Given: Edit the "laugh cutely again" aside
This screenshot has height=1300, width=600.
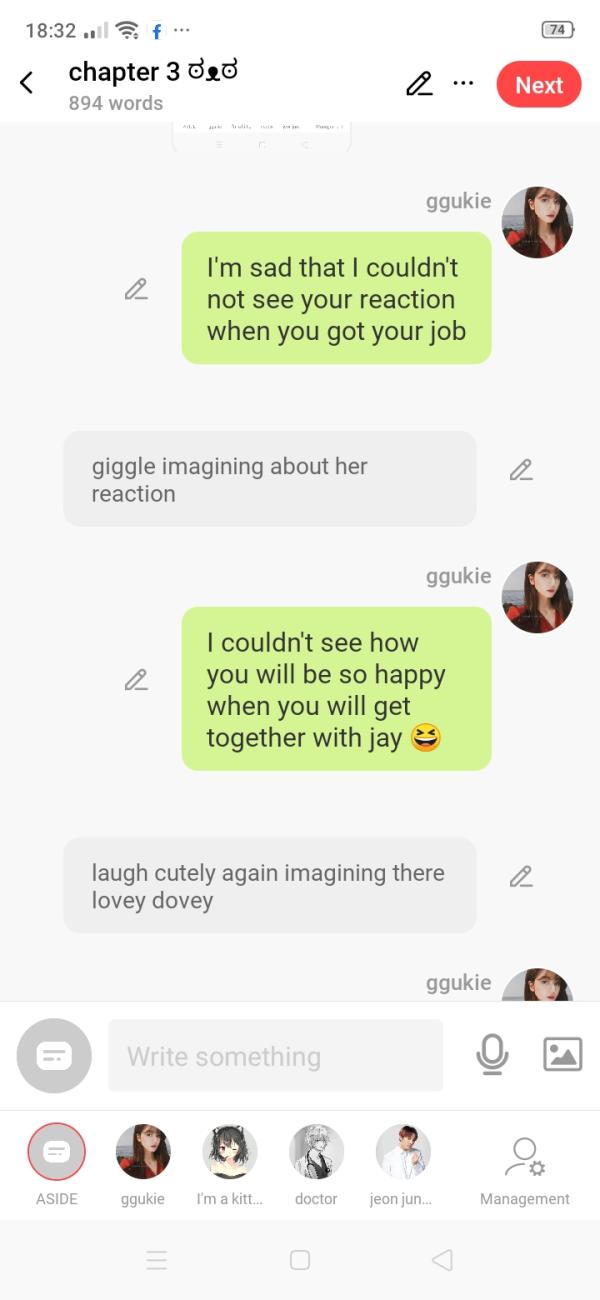Looking at the screenshot, I should click(x=520, y=877).
